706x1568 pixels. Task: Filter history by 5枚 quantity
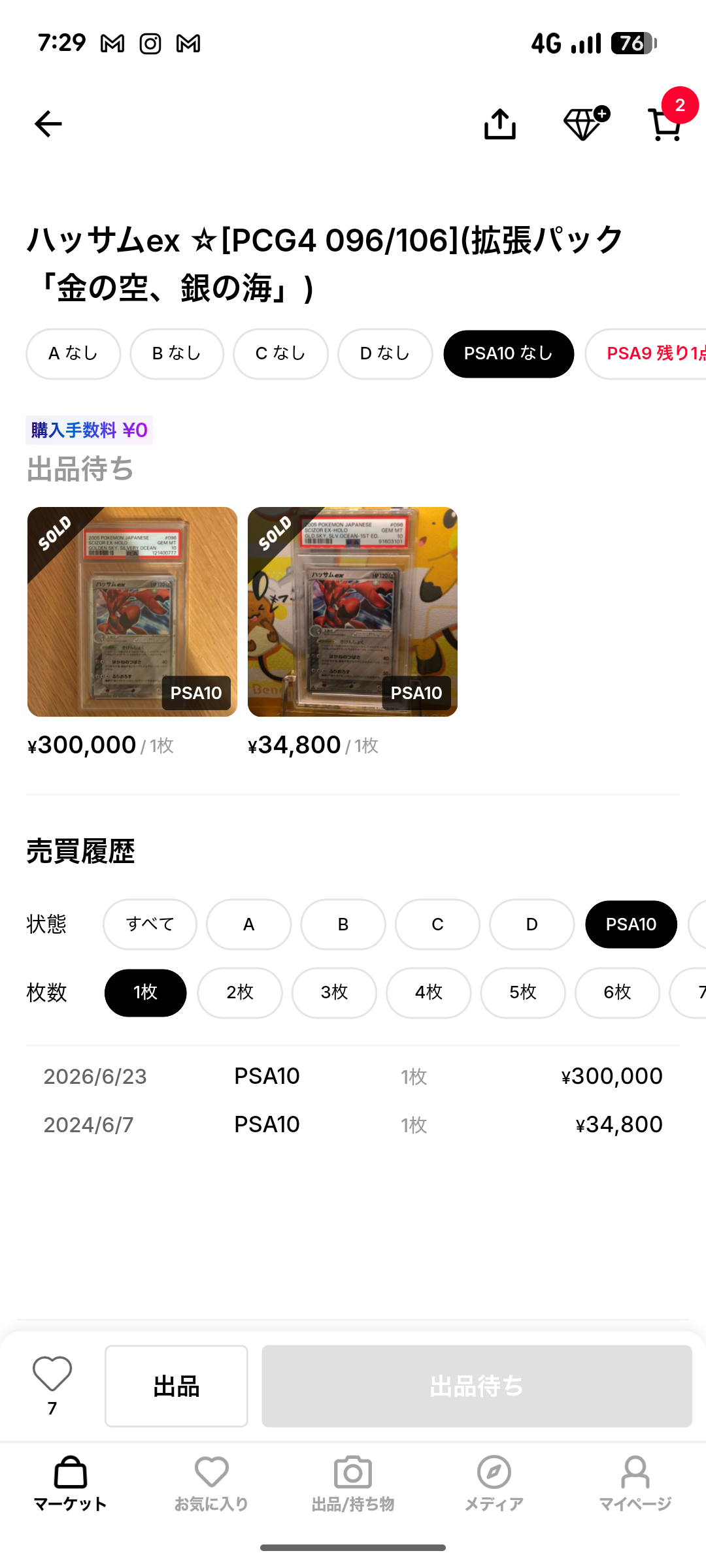click(x=523, y=992)
